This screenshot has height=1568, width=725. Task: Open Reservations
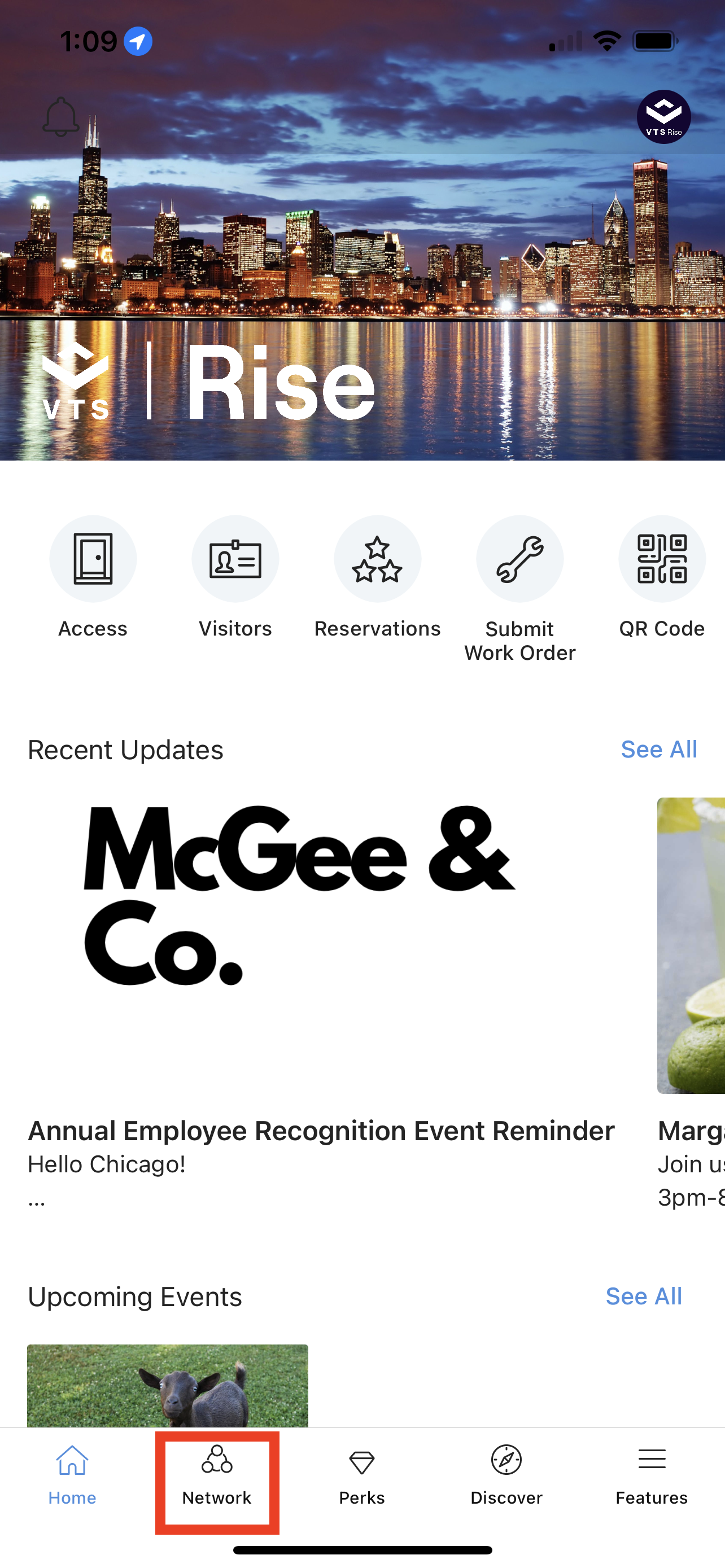pyautogui.click(x=377, y=559)
